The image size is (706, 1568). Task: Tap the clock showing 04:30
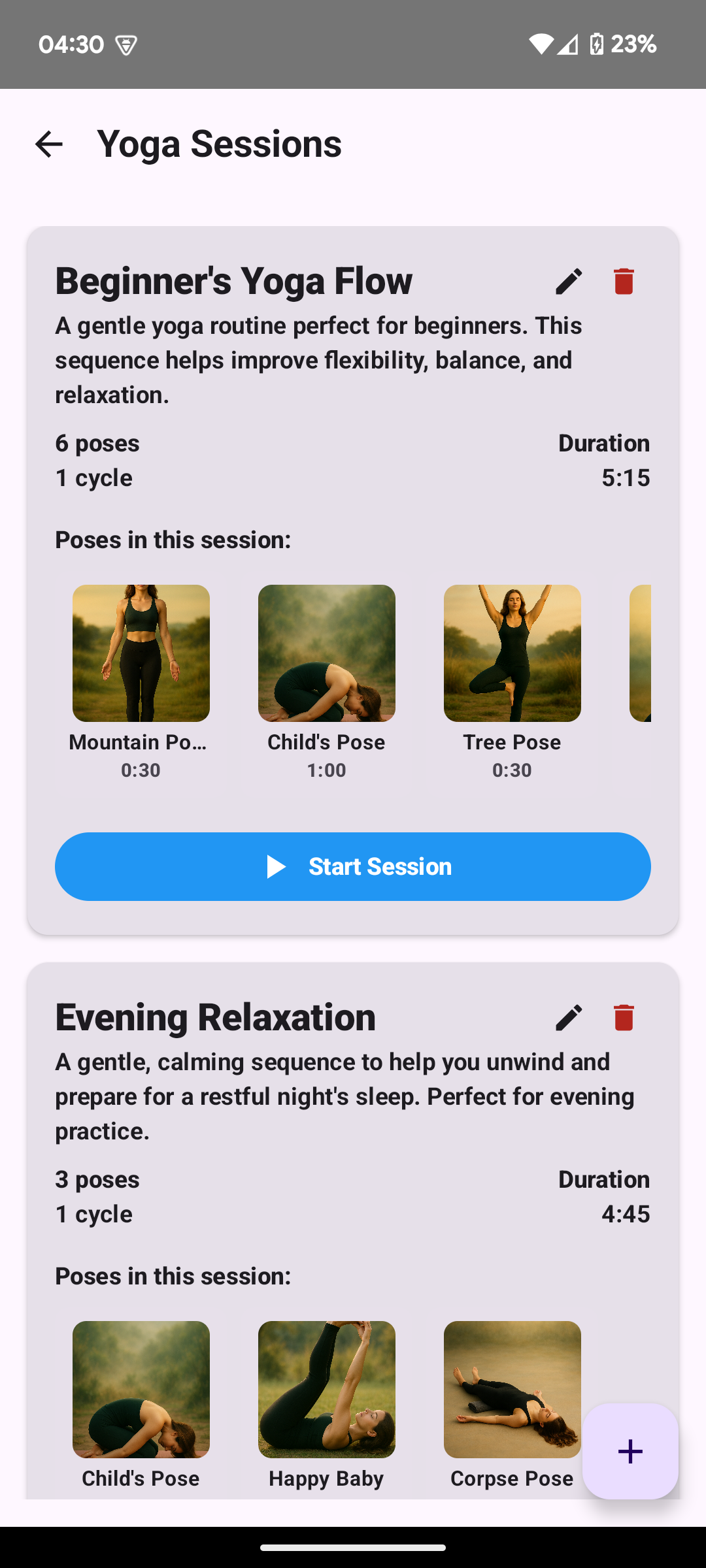[70, 44]
